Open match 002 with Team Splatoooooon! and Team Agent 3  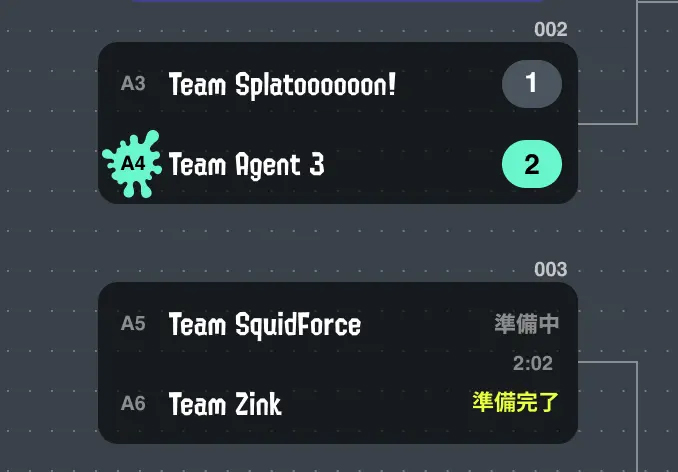[x=337, y=123]
